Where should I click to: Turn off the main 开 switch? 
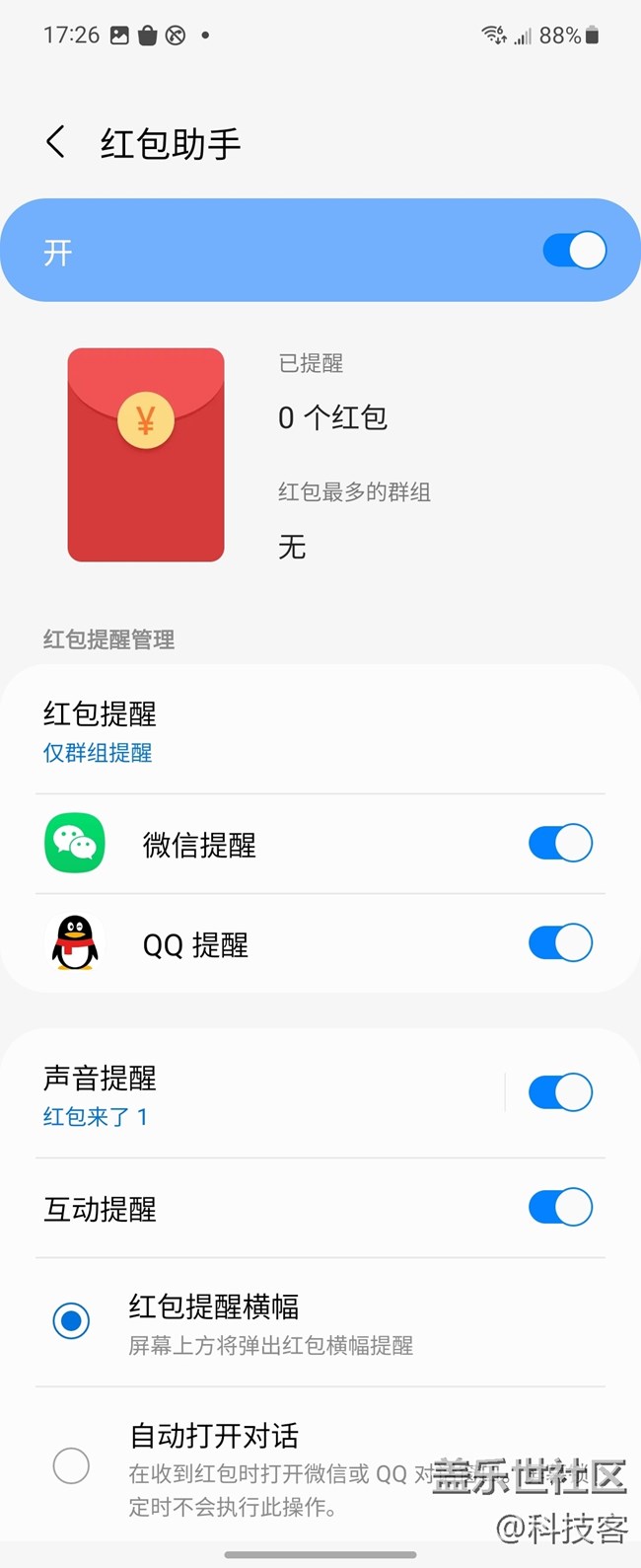click(x=574, y=251)
